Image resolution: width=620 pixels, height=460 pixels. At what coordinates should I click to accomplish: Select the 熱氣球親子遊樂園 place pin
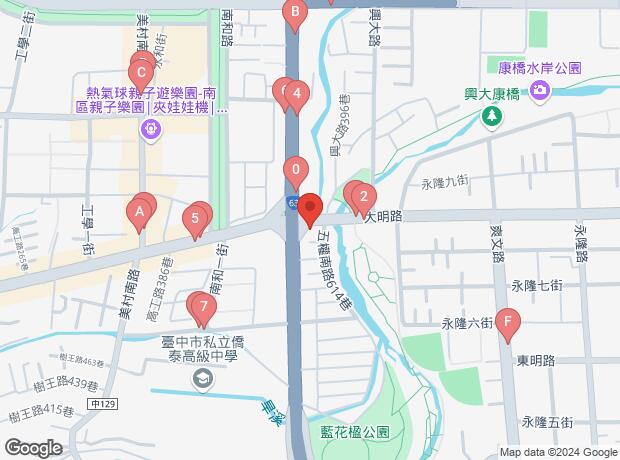(151, 128)
